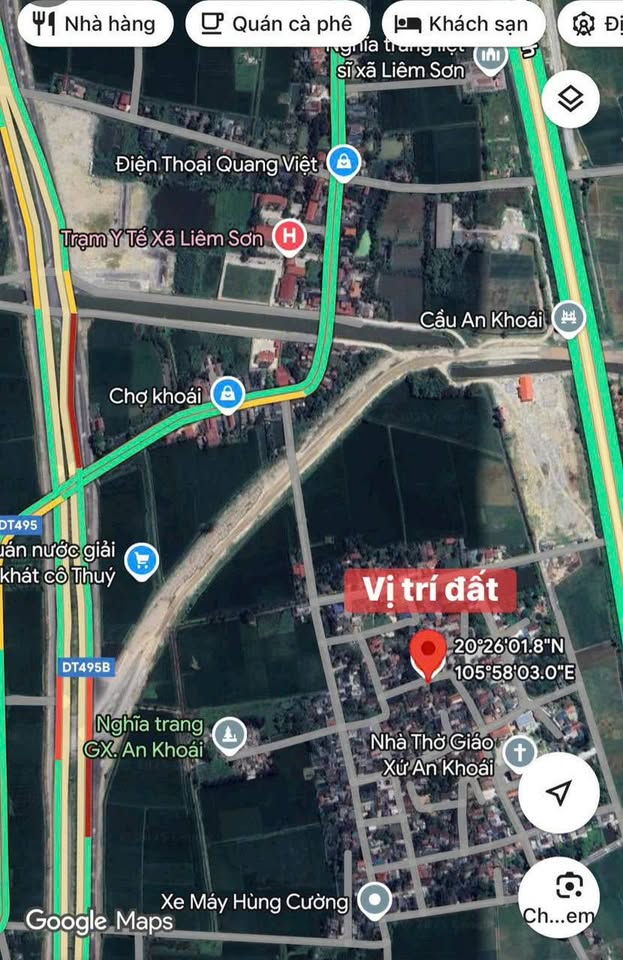Tap Trạm Y Tế Xã Liêm Sơn marker
The height and width of the screenshot is (960, 623).
pyautogui.click(x=290, y=237)
